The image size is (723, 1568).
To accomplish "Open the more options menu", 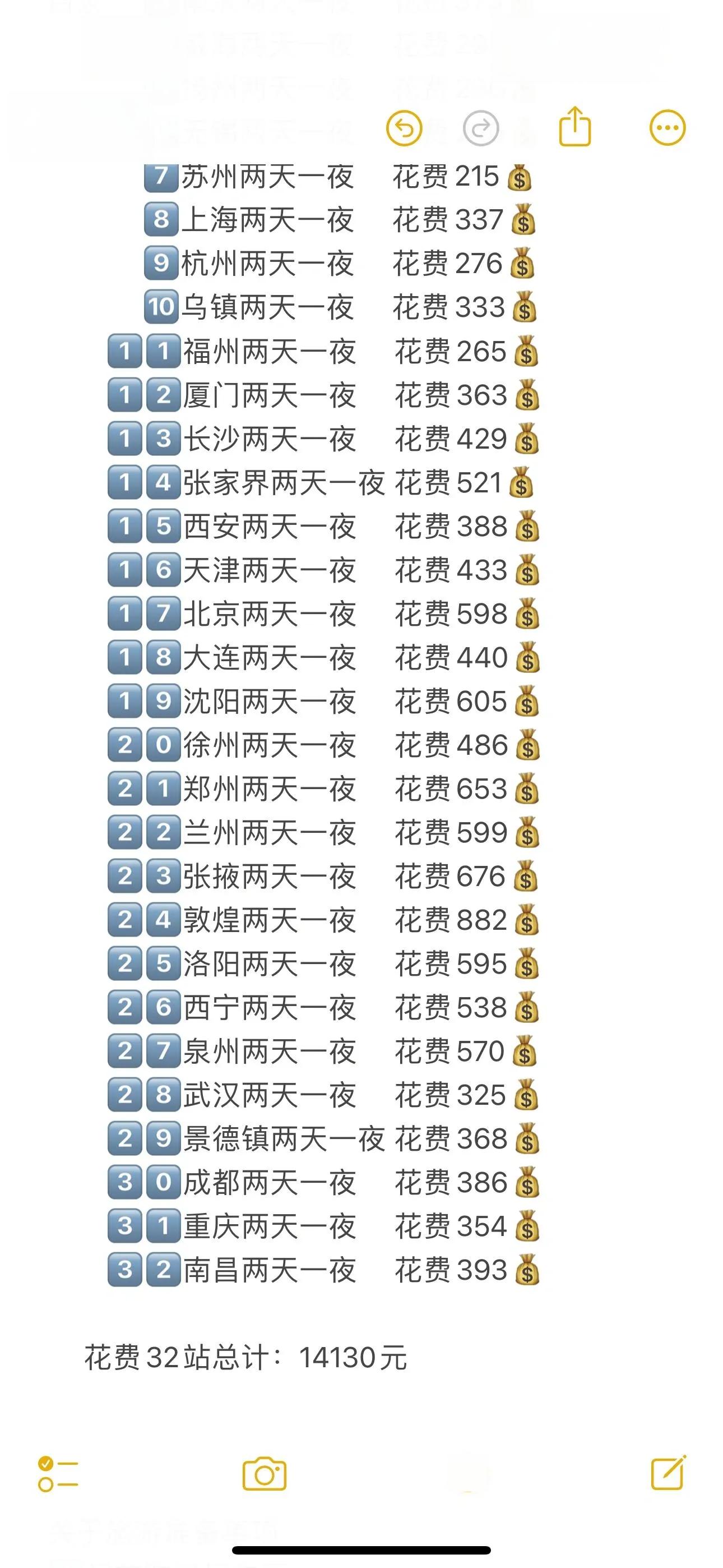I will (668, 128).
